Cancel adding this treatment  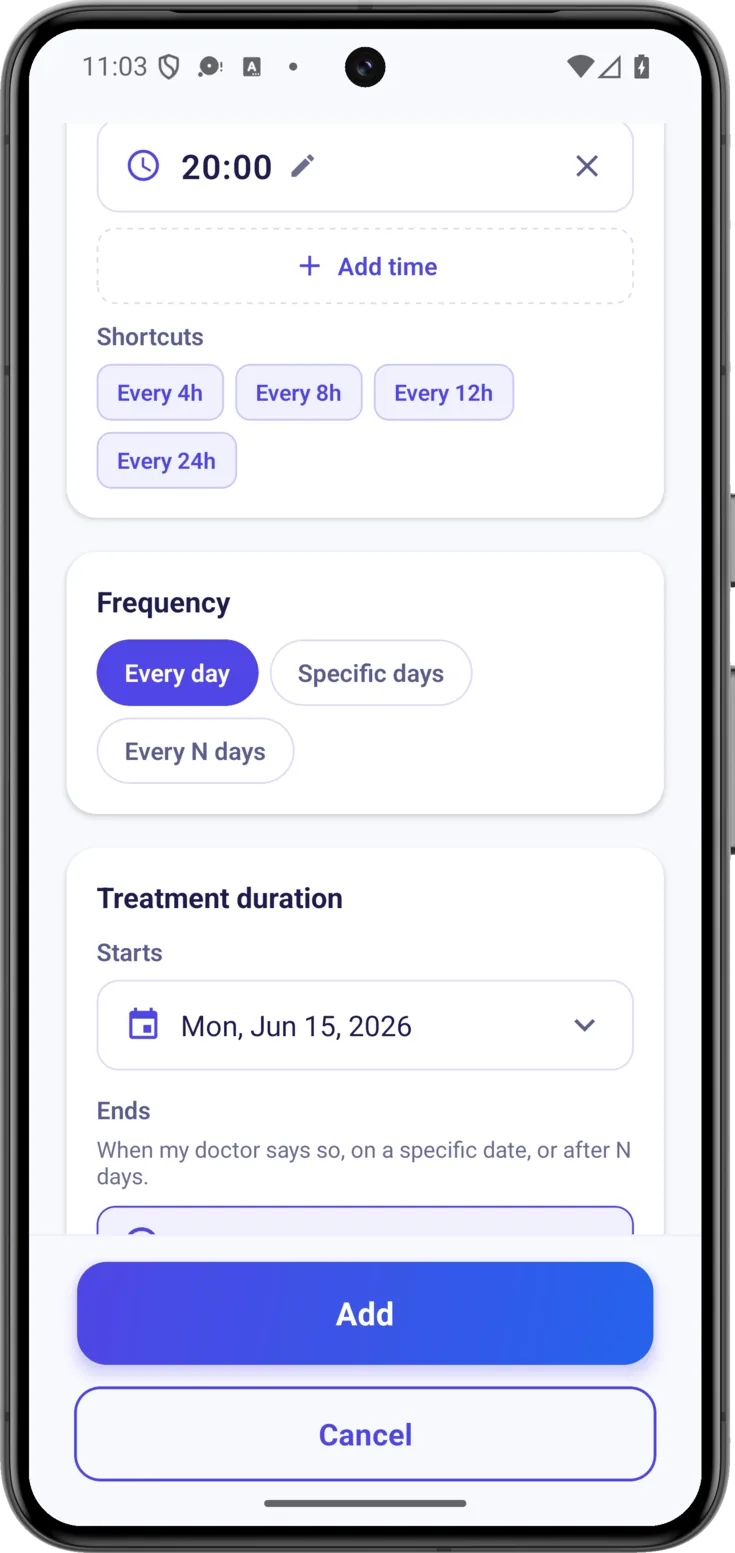(365, 1434)
